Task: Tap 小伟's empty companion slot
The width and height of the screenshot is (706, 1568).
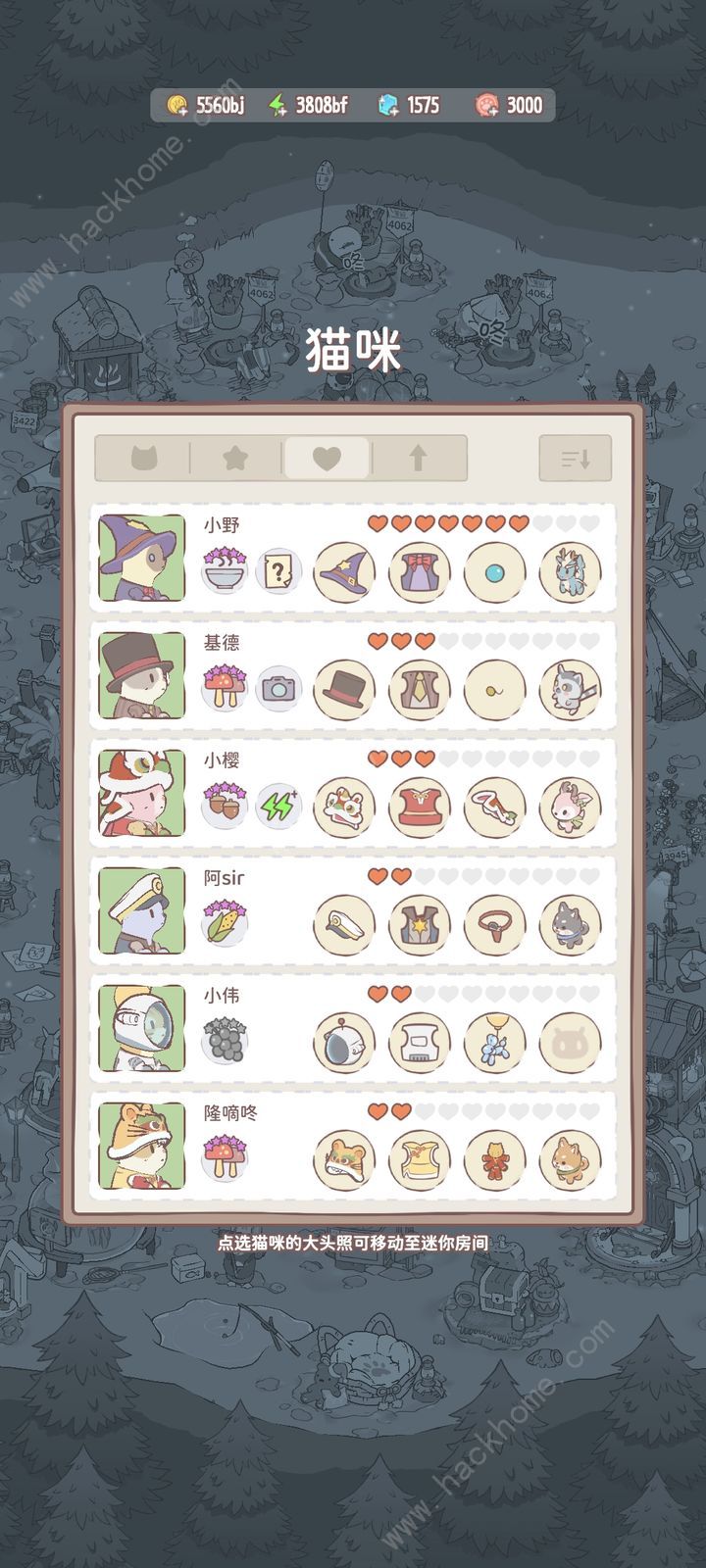Action: (x=570, y=1043)
